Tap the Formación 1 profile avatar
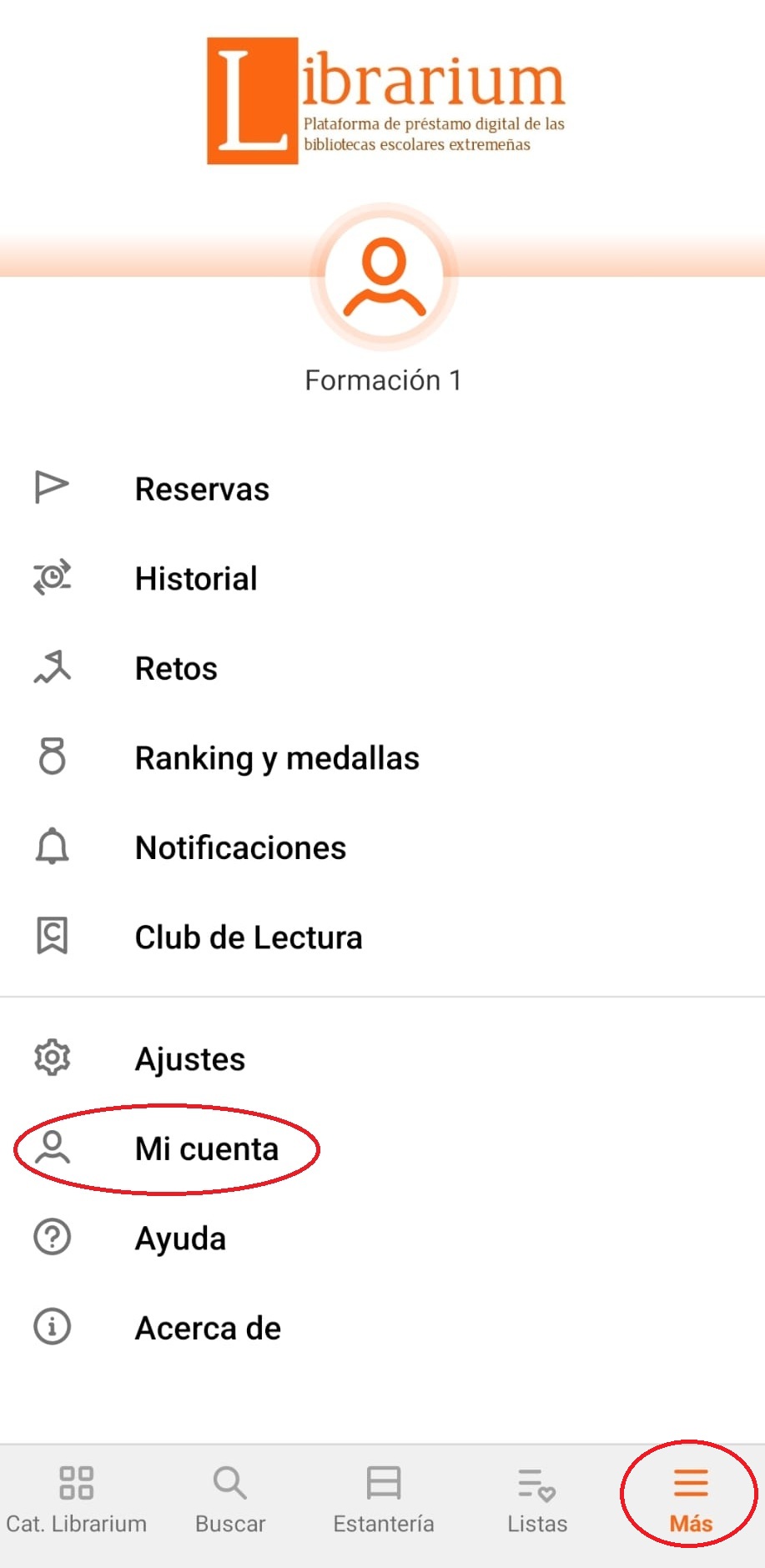 (384, 277)
